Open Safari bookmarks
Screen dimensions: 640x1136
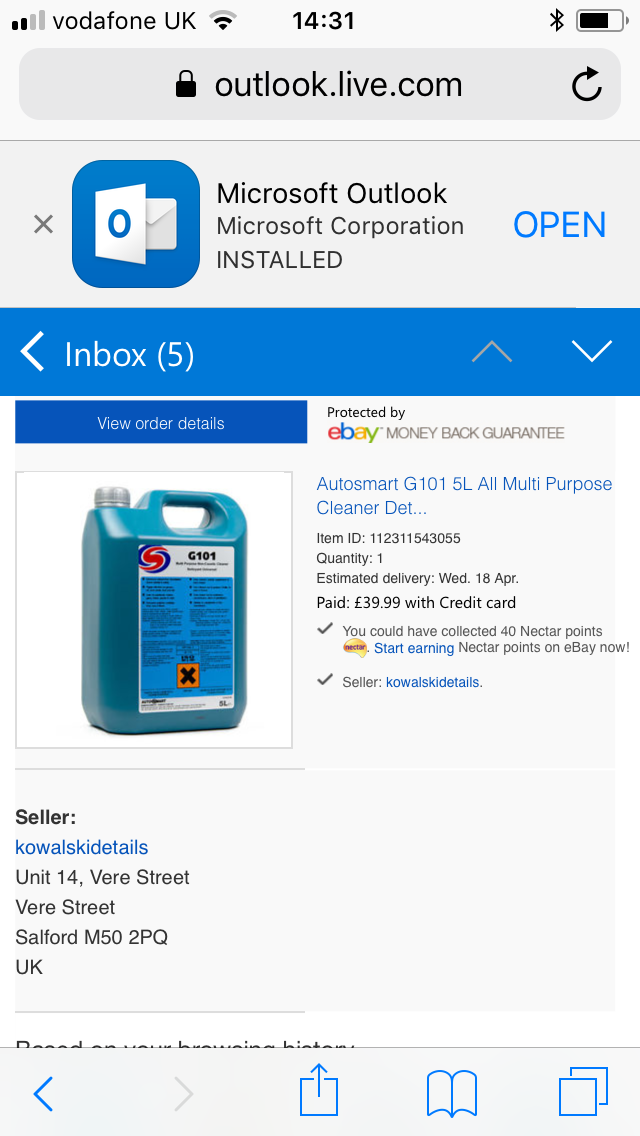pyautogui.click(x=452, y=1093)
